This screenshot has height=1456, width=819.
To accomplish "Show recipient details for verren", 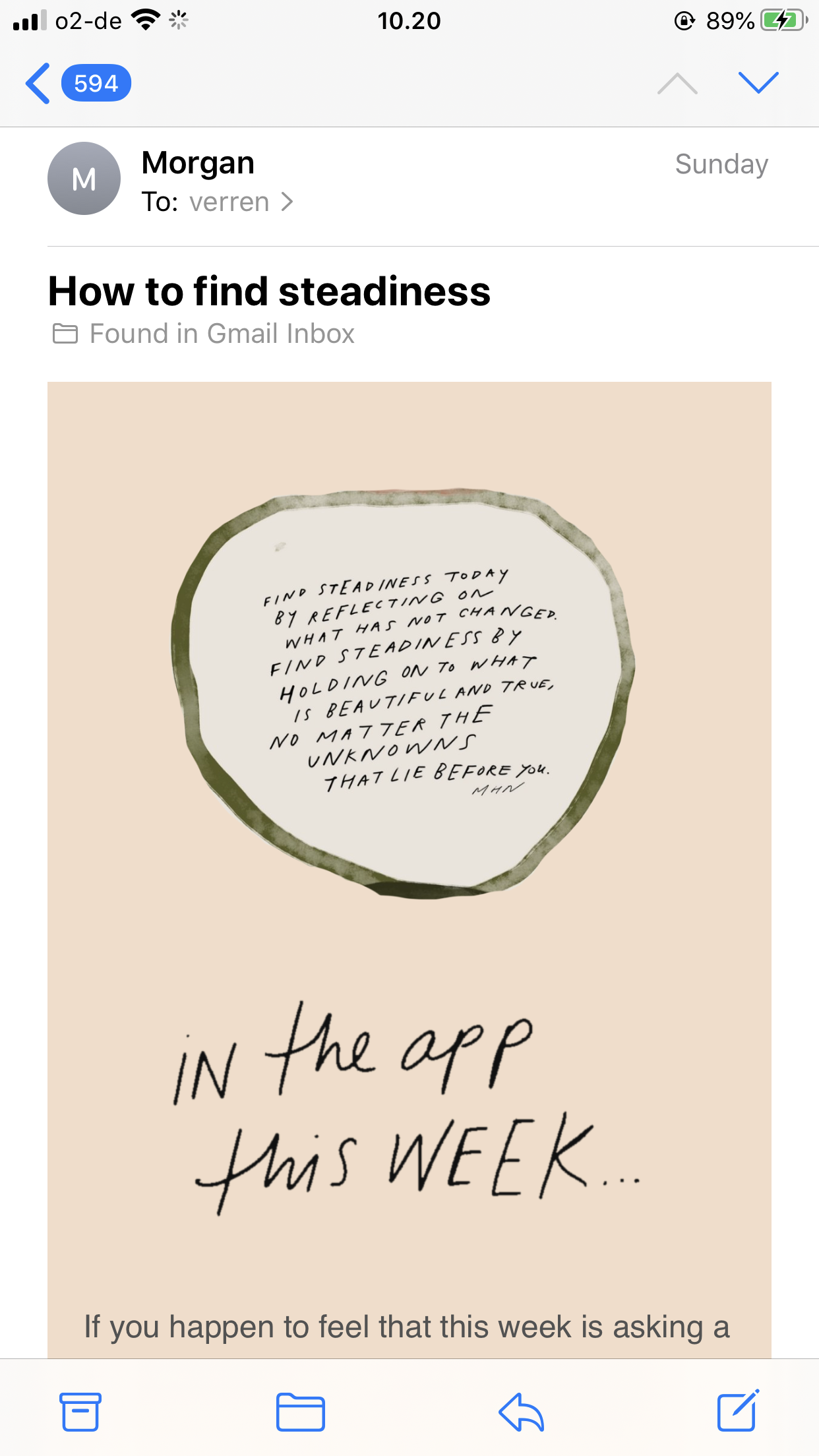I will click(241, 202).
